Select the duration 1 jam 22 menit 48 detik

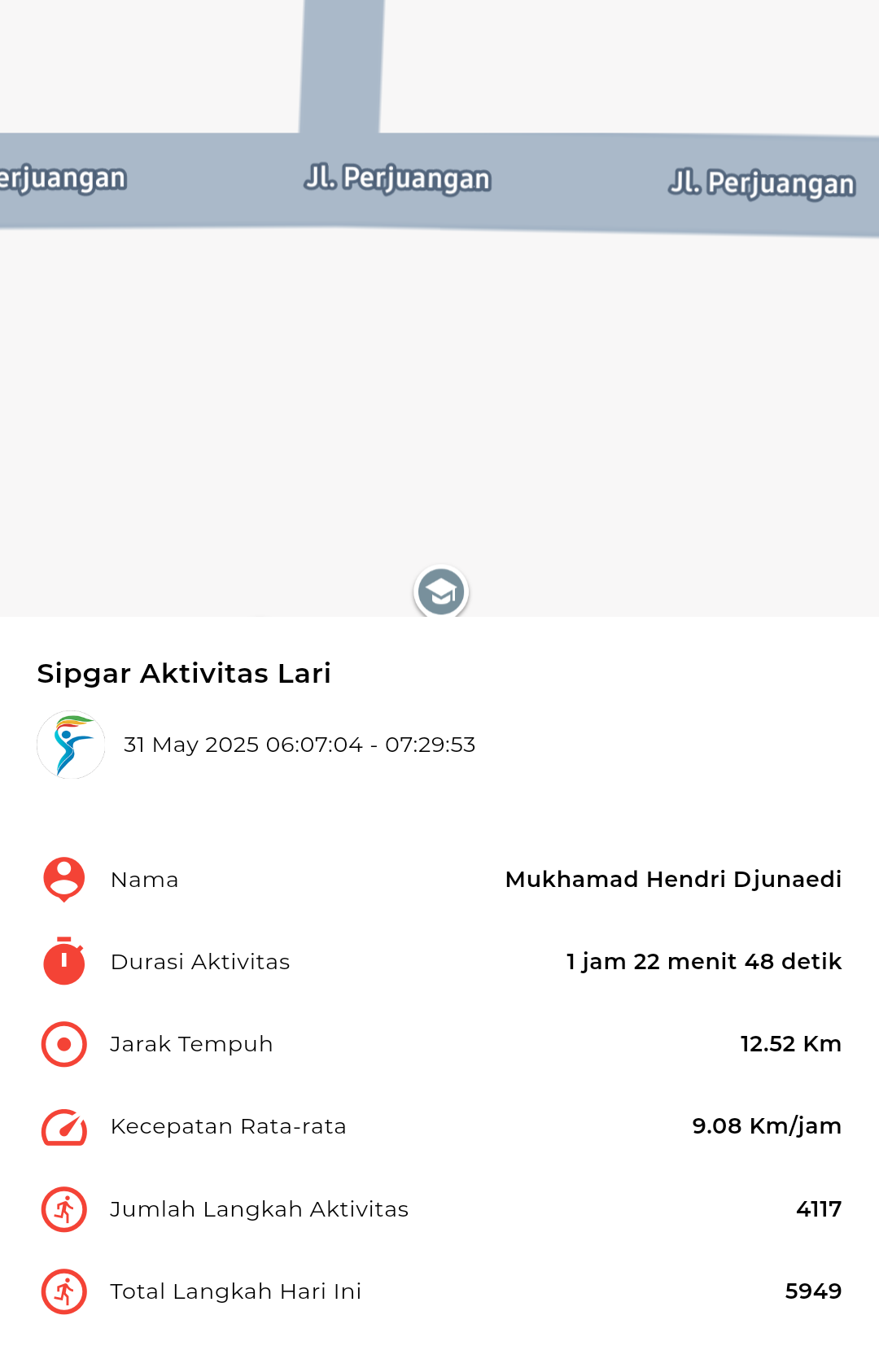pos(703,962)
